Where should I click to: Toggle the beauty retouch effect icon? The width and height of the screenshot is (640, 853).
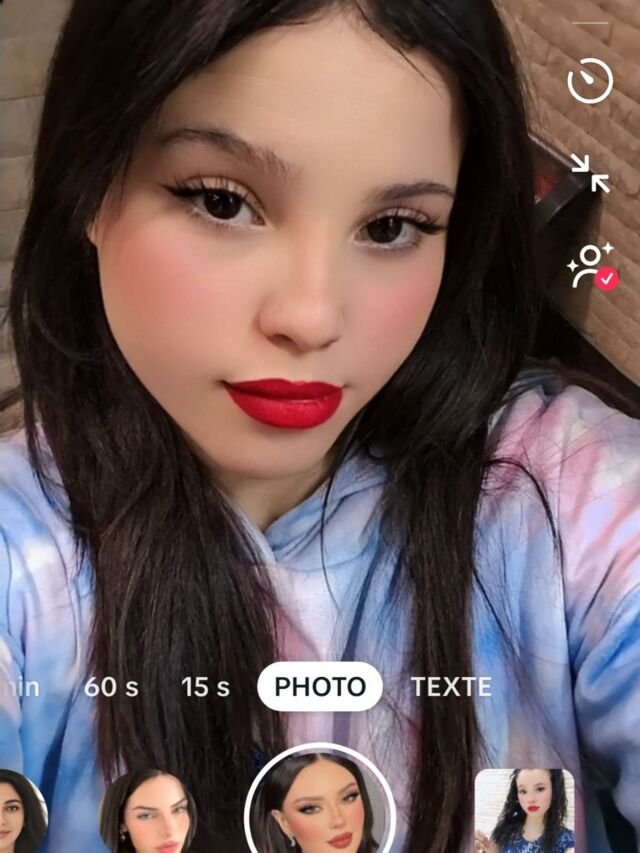pyautogui.click(x=592, y=267)
